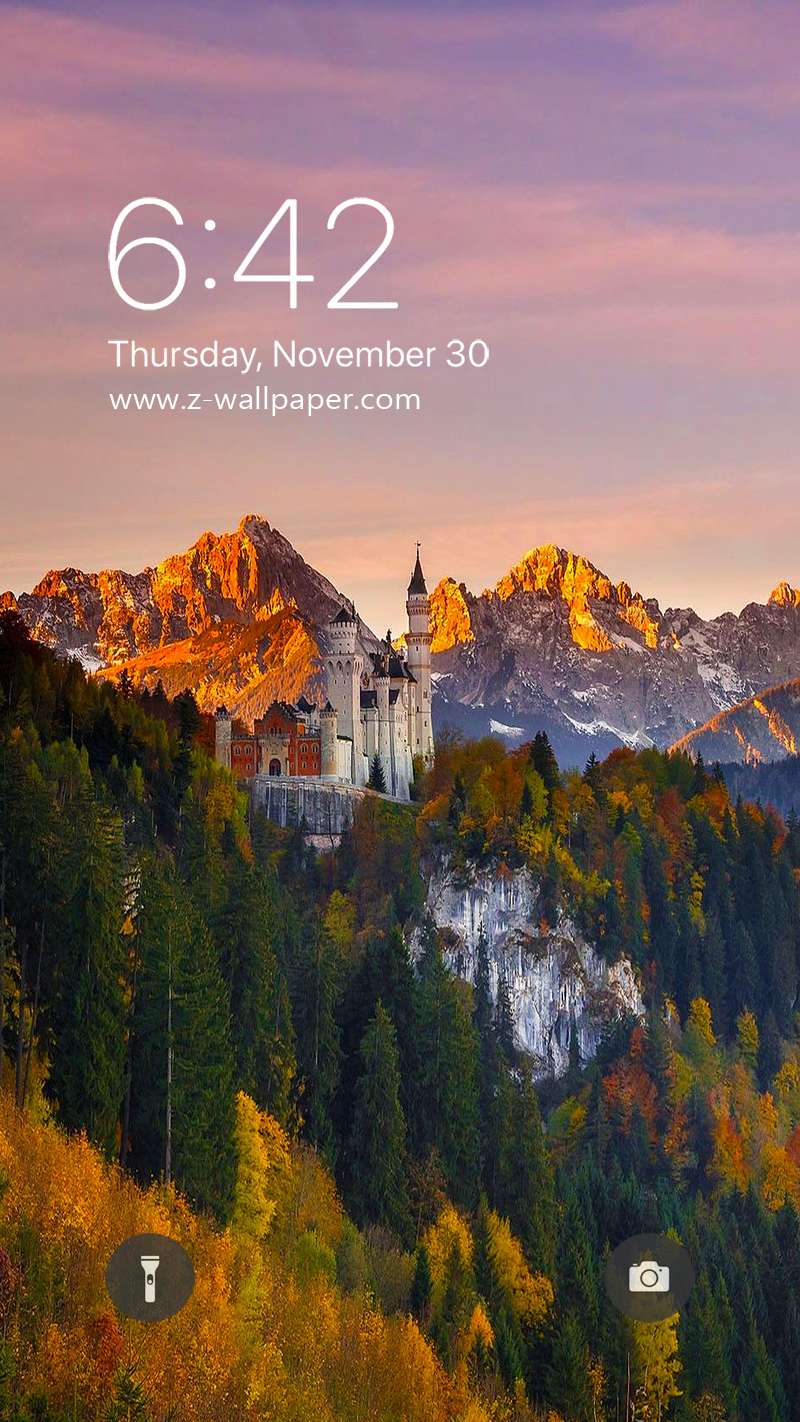
Task: Select the camera icon in the bottom-right corner
Action: (650, 1278)
